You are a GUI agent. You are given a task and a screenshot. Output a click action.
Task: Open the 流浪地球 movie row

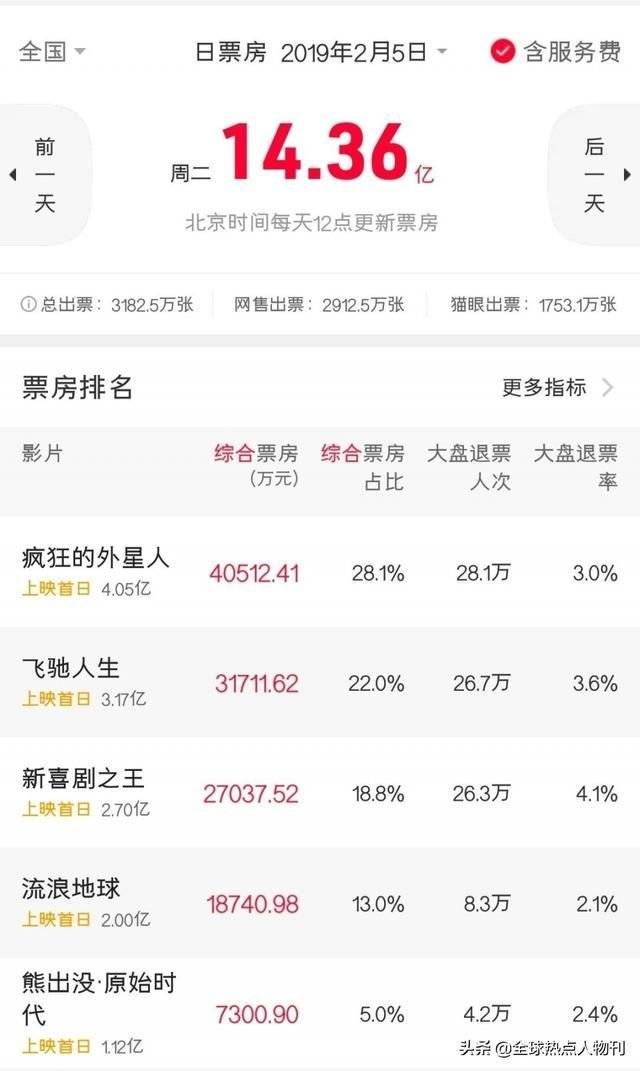[320, 903]
